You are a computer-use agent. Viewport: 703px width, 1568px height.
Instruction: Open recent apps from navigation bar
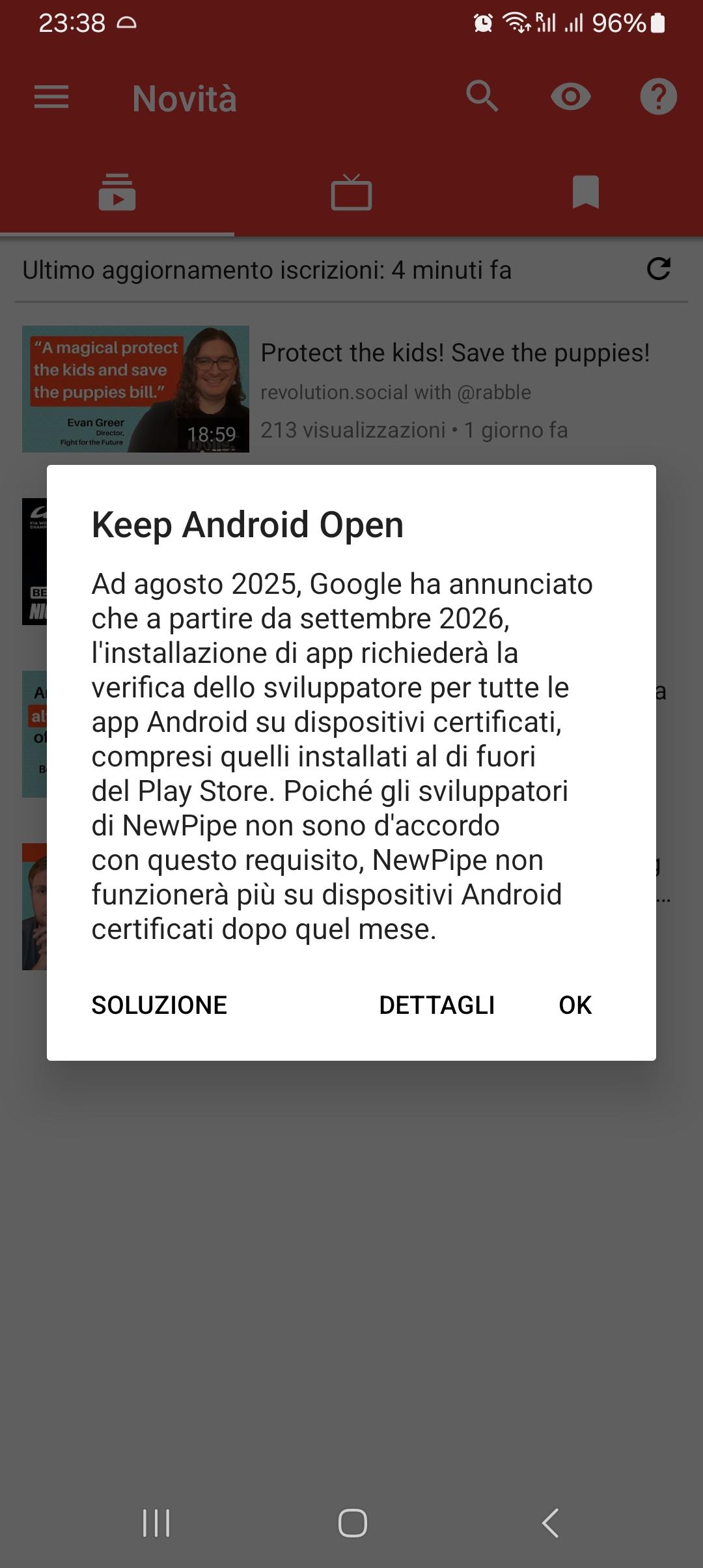tap(156, 1522)
